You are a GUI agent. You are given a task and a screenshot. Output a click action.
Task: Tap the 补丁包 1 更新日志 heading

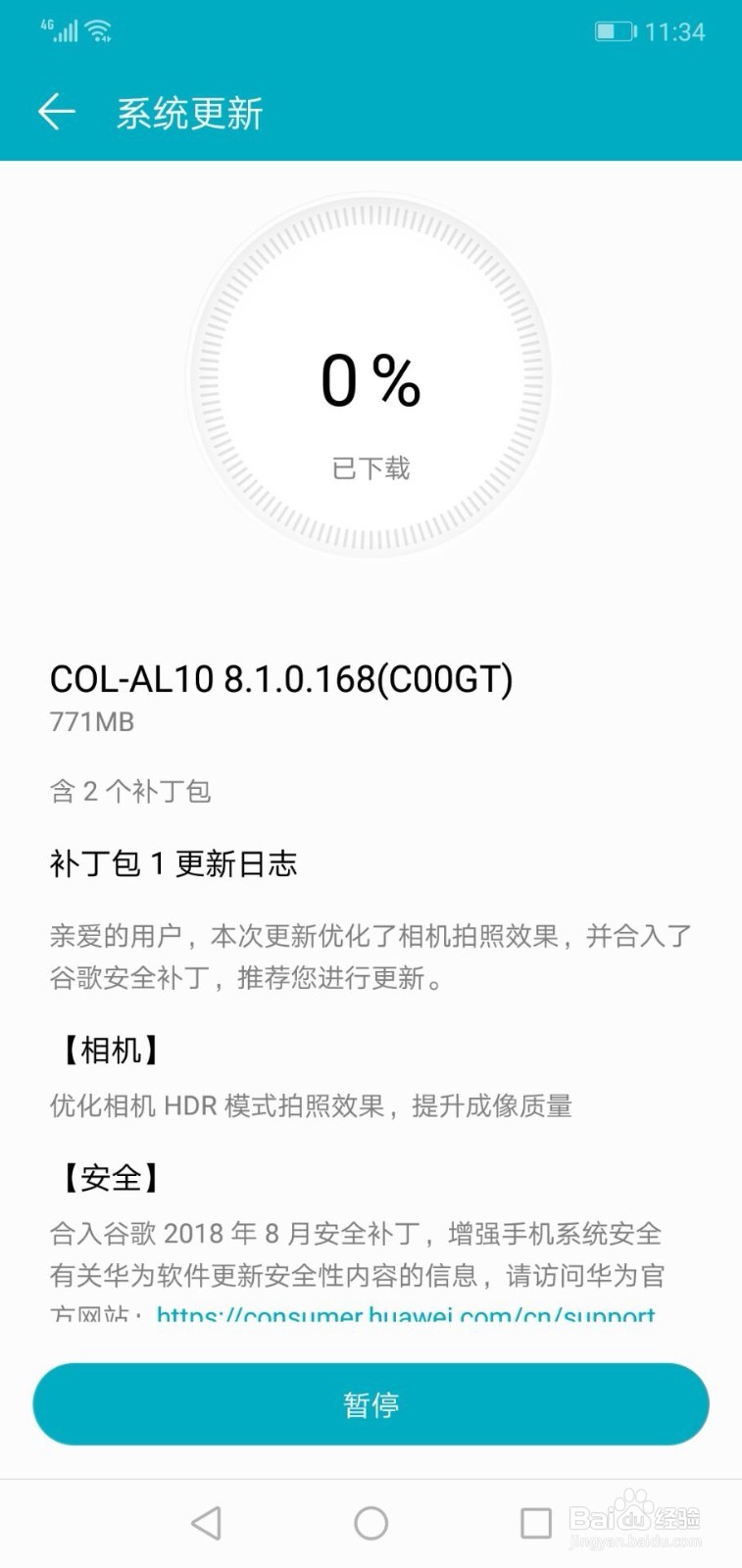[x=174, y=864]
